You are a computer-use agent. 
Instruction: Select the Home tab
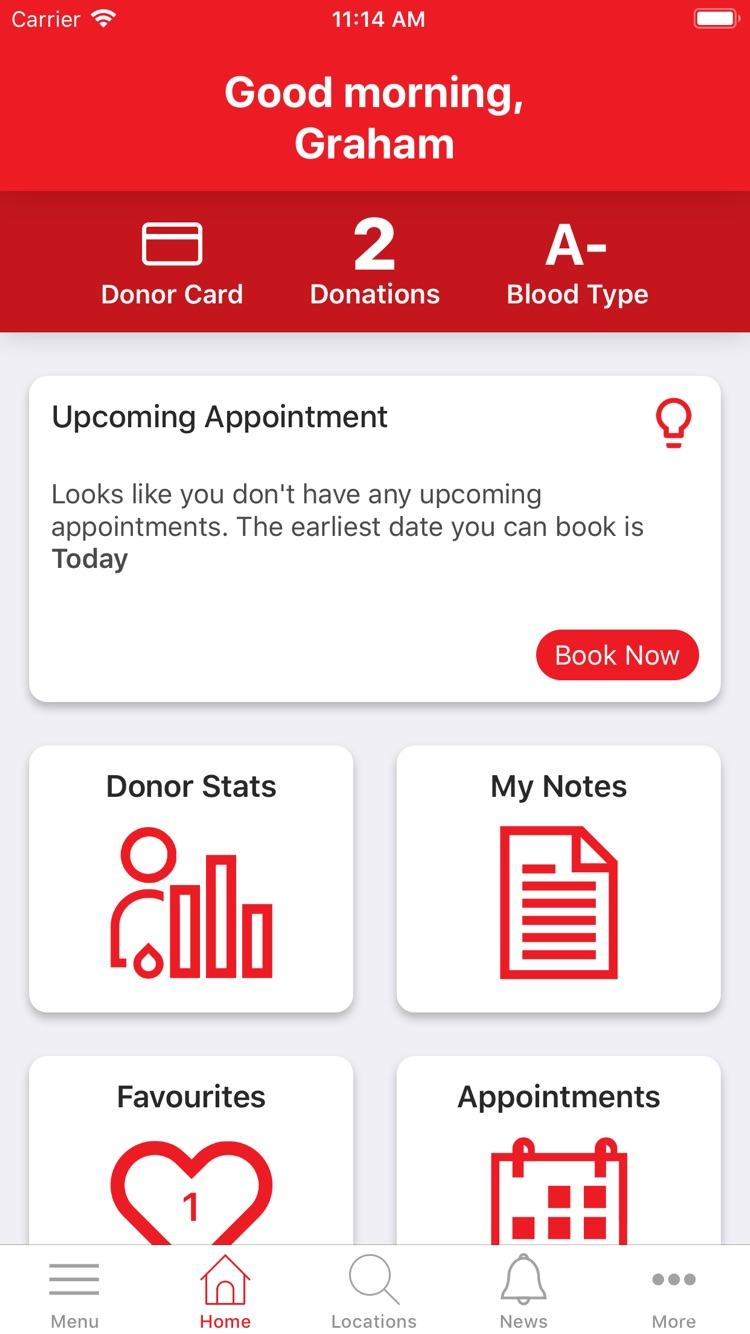tap(225, 1290)
